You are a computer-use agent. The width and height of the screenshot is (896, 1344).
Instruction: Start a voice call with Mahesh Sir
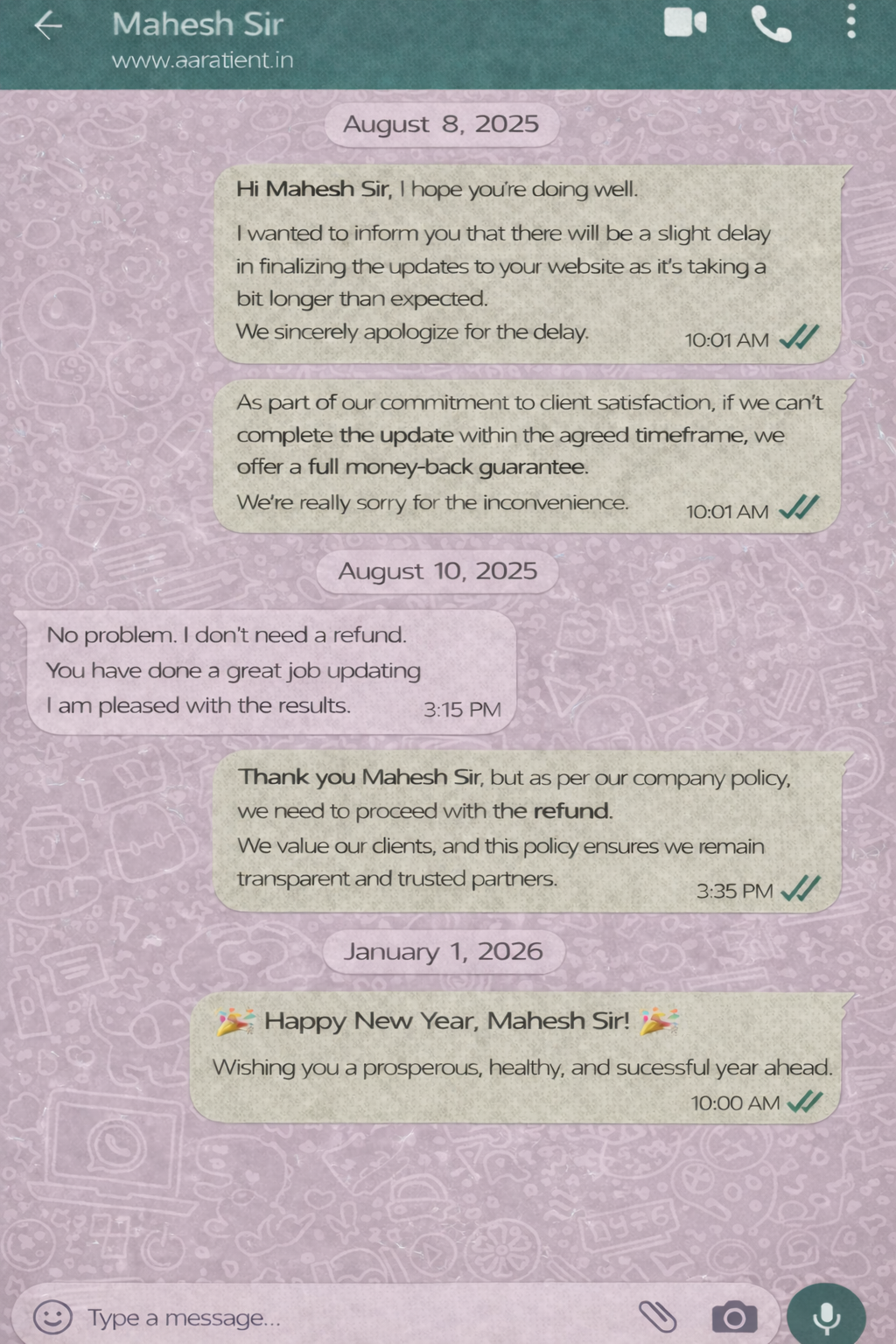pyautogui.click(x=771, y=25)
